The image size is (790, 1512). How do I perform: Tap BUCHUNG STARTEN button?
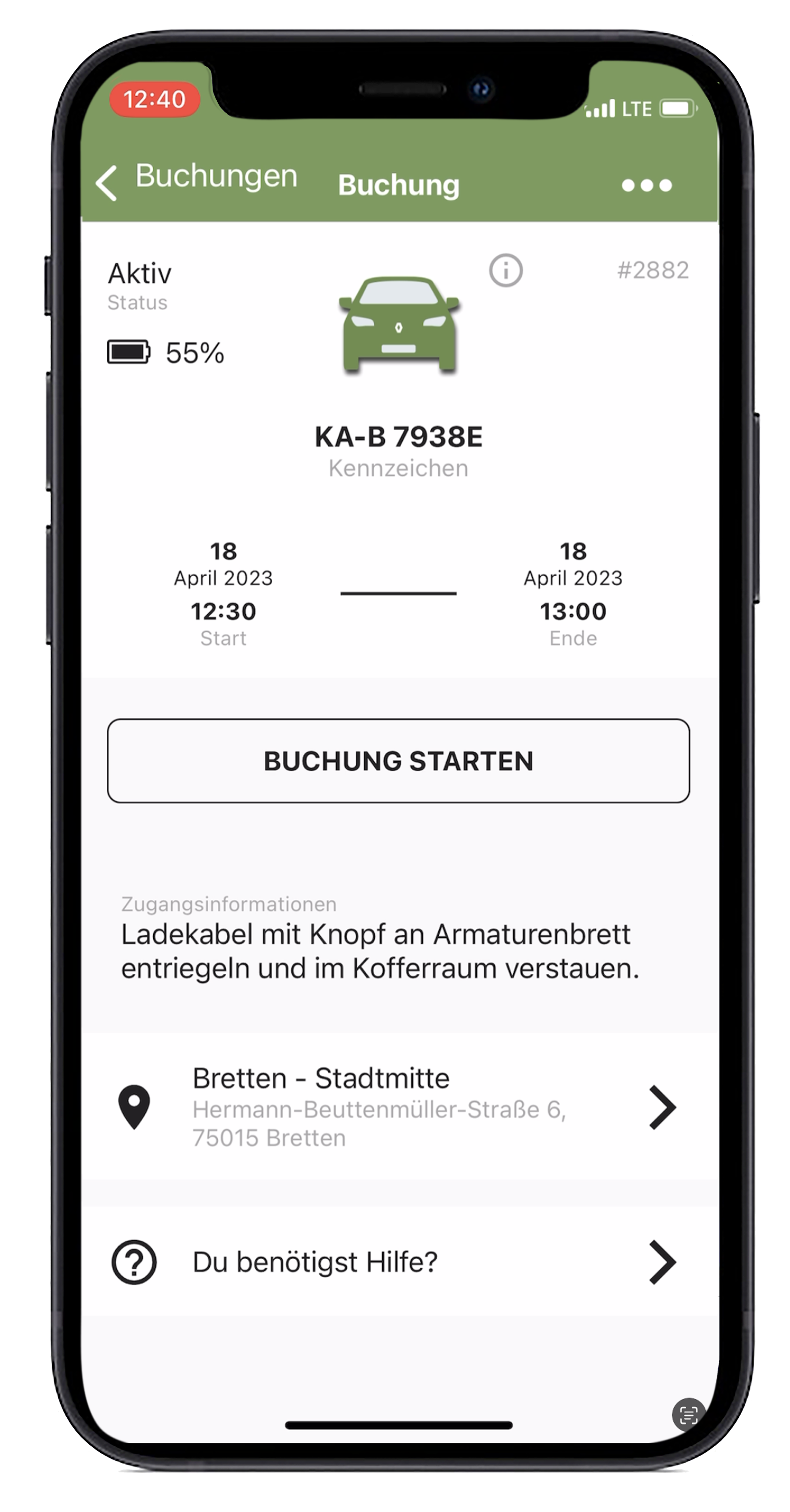point(398,760)
